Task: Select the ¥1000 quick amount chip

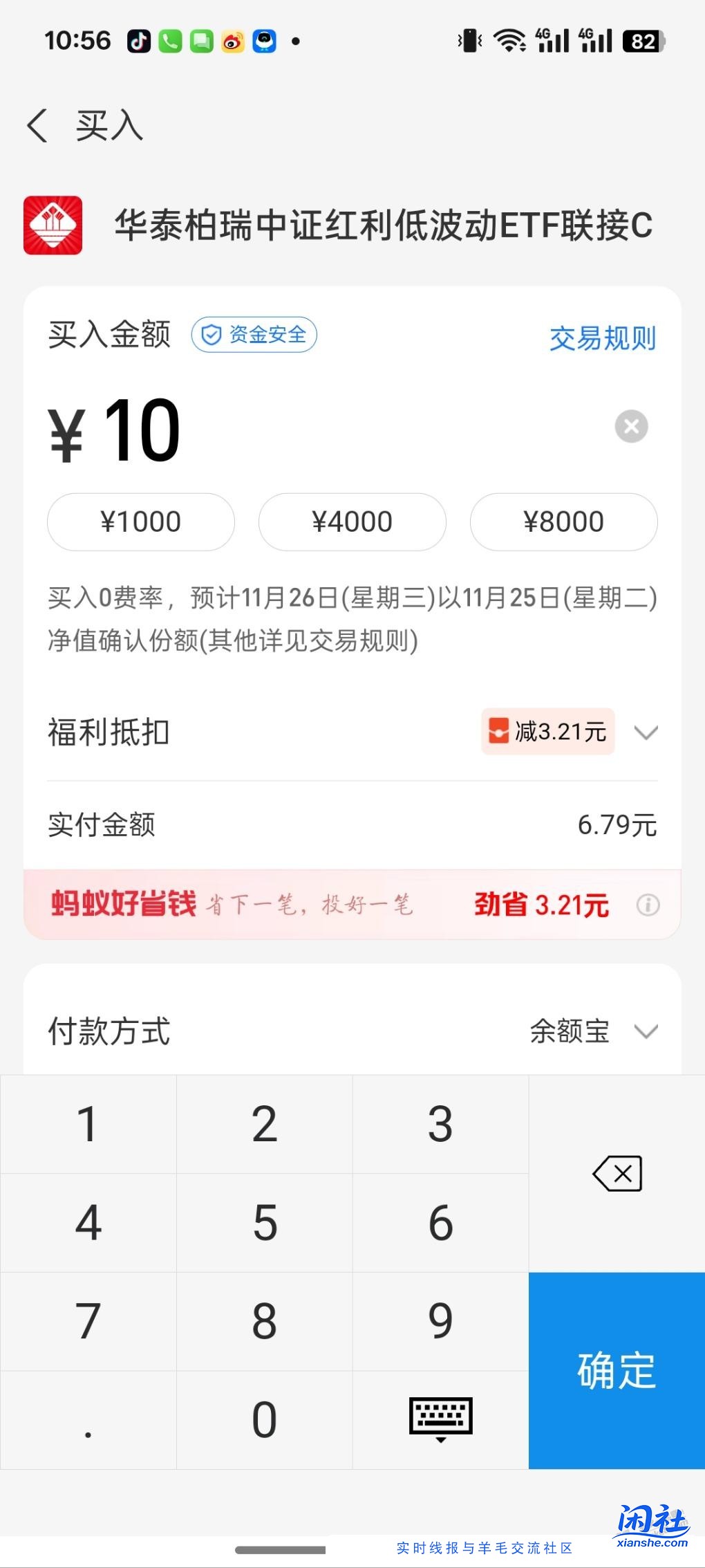Action: (x=140, y=522)
